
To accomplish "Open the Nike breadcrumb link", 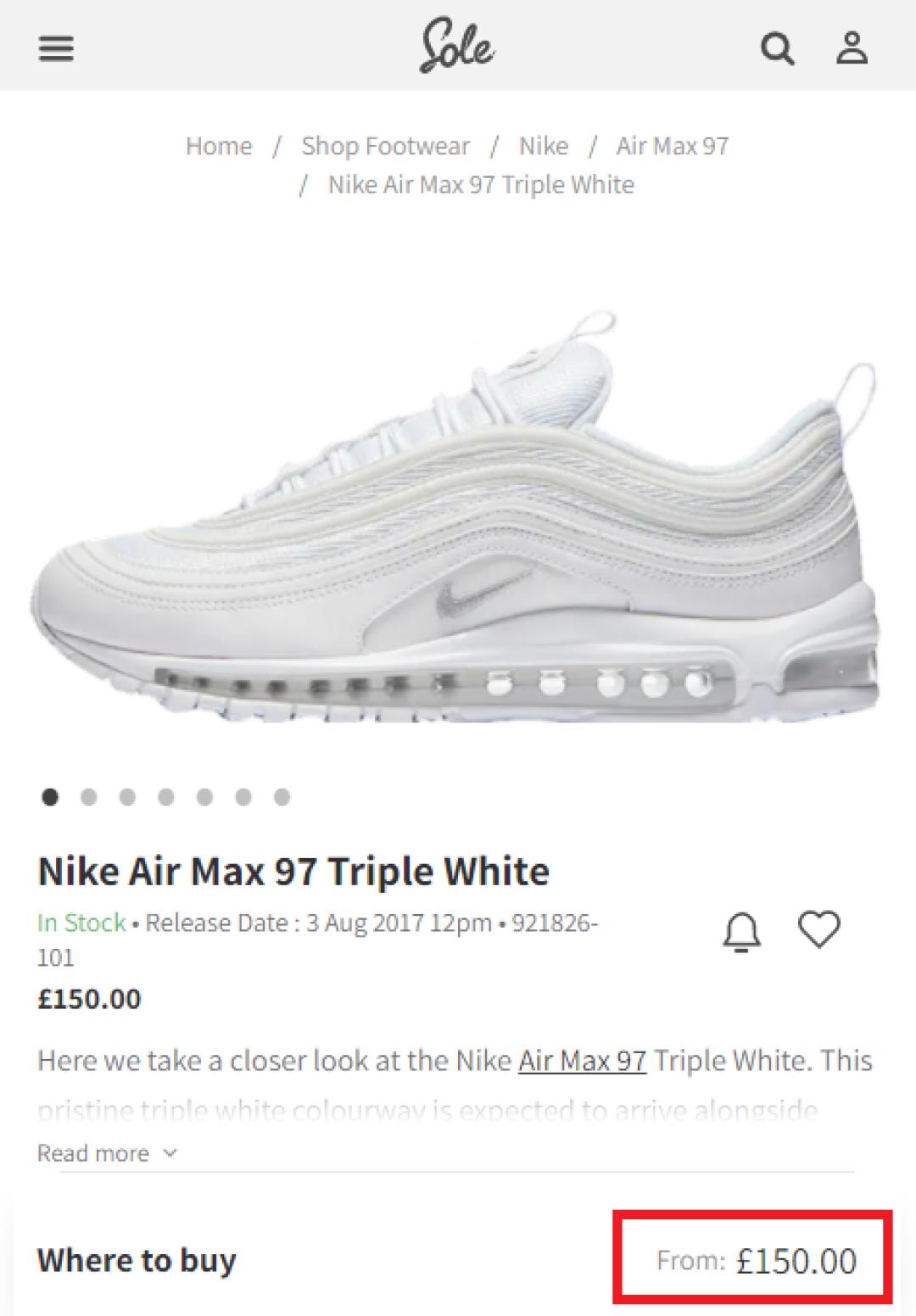I will (543, 146).
